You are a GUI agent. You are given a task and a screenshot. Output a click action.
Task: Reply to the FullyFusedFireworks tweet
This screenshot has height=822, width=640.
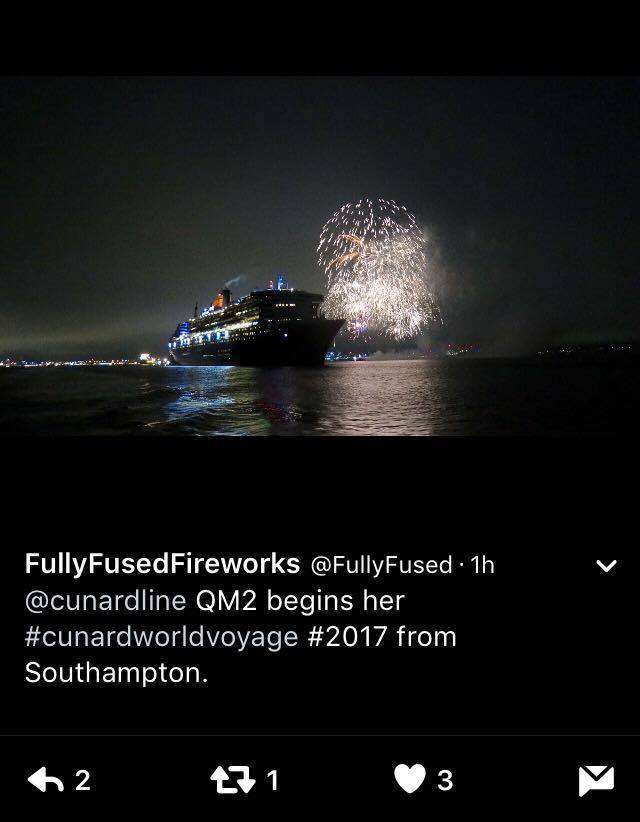click(46, 779)
